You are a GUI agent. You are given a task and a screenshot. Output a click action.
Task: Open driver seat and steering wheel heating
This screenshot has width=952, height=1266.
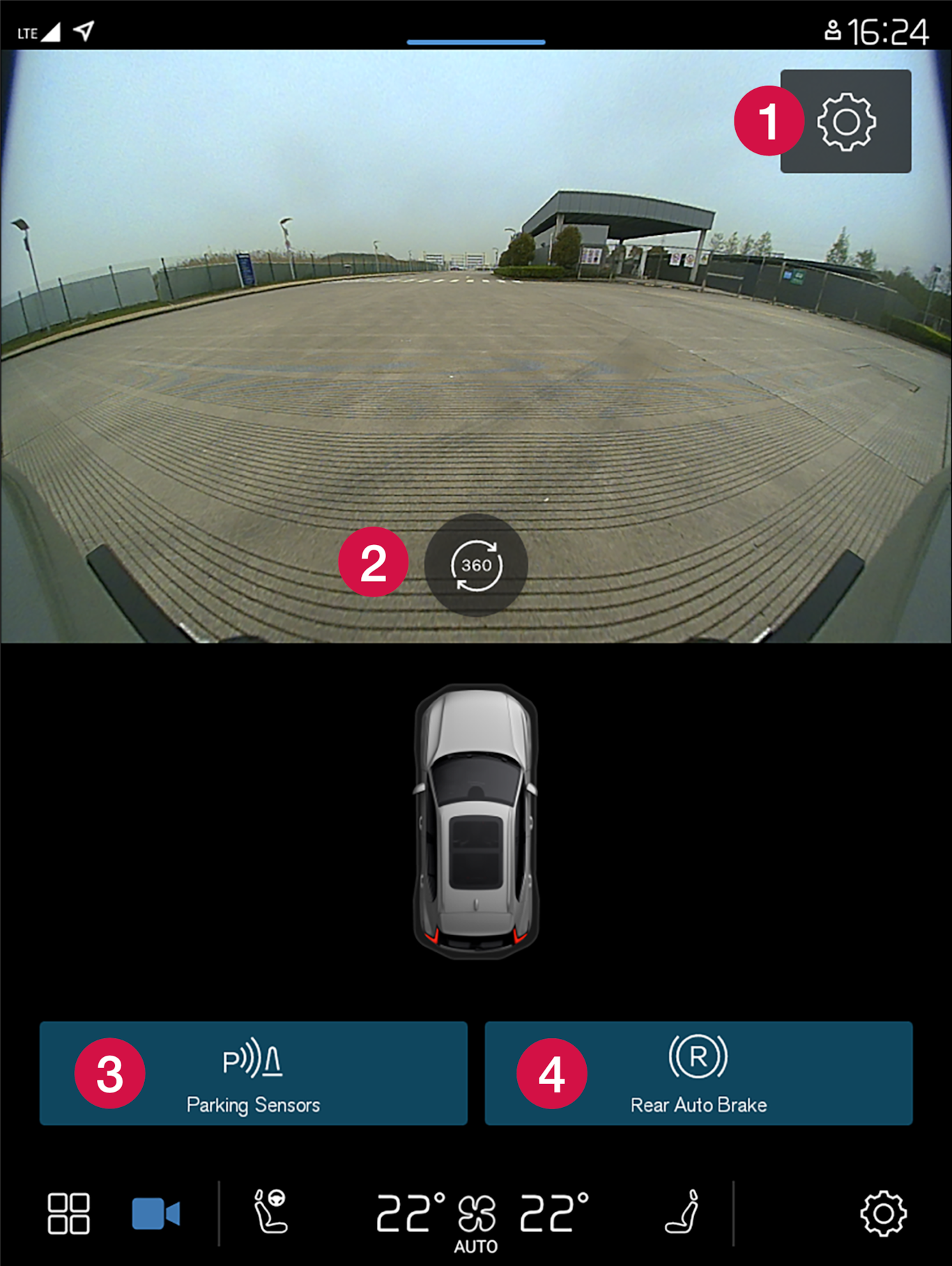pyautogui.click(x=271, y=1212)
